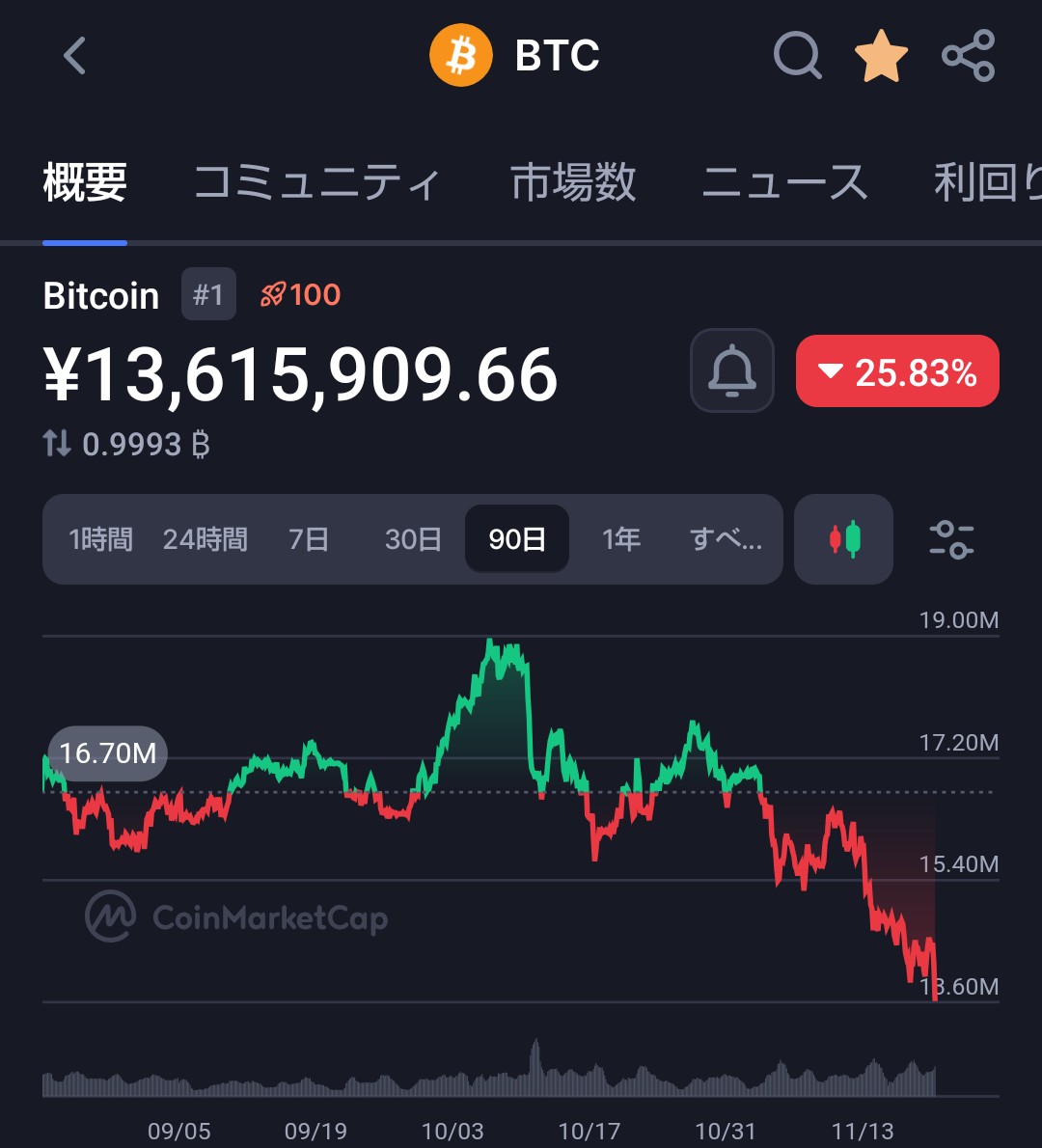Viewport: 1042px width, 1148px height.
Task: Open the search icon
Action: [x=797, y=56]
